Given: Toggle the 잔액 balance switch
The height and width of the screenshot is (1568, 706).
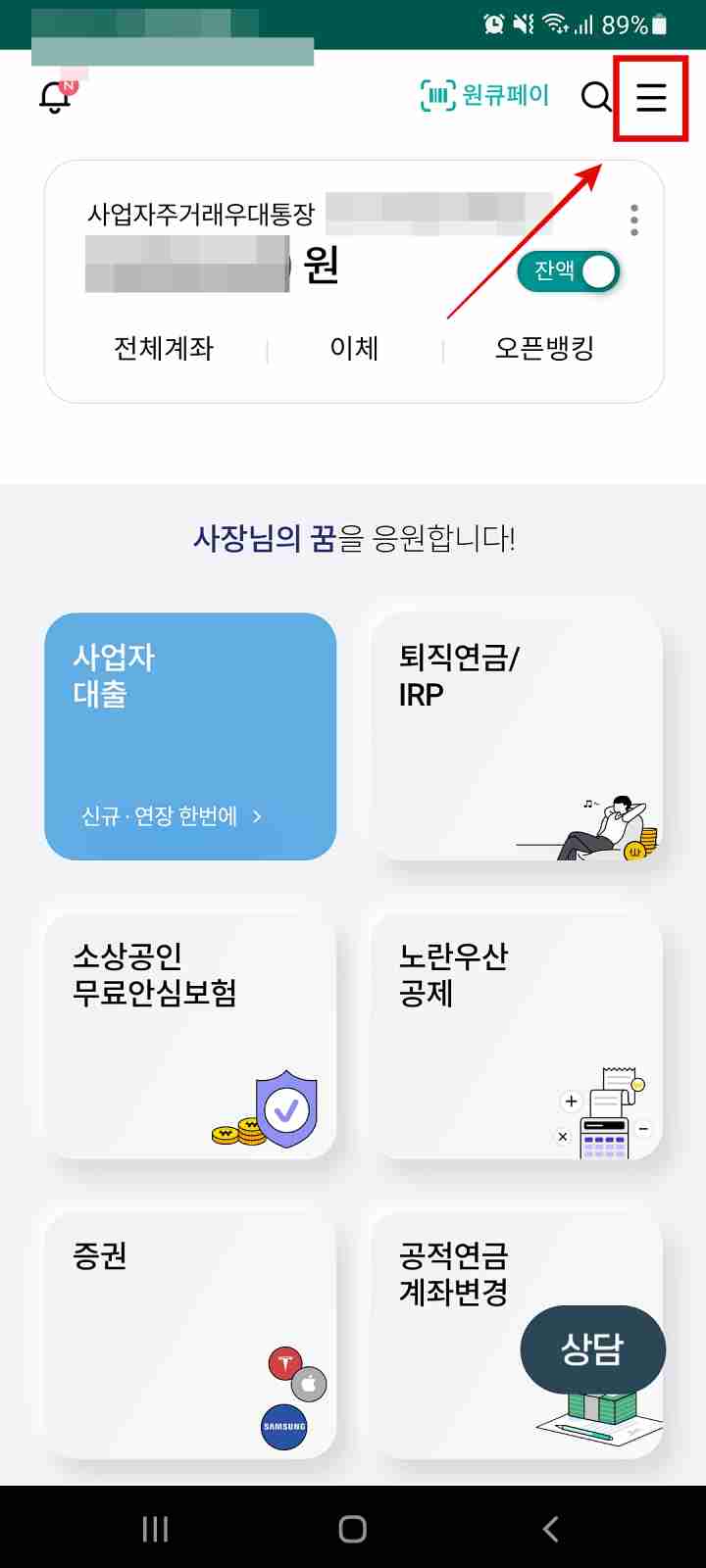Looking at the screenshot, I should click(x=569, y=271).
